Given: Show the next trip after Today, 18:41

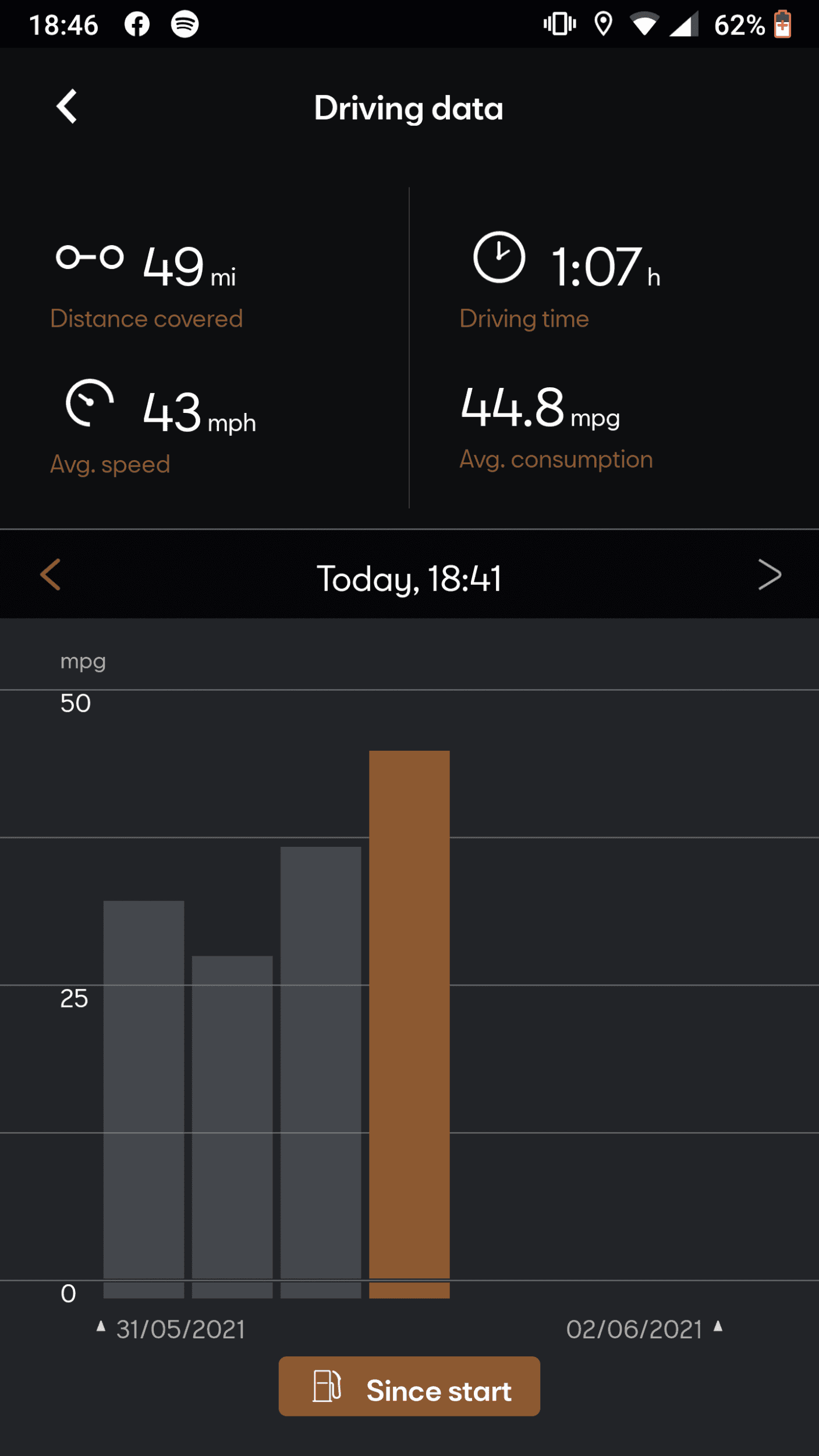Looking at the screenshot, I should pos(770,575).
